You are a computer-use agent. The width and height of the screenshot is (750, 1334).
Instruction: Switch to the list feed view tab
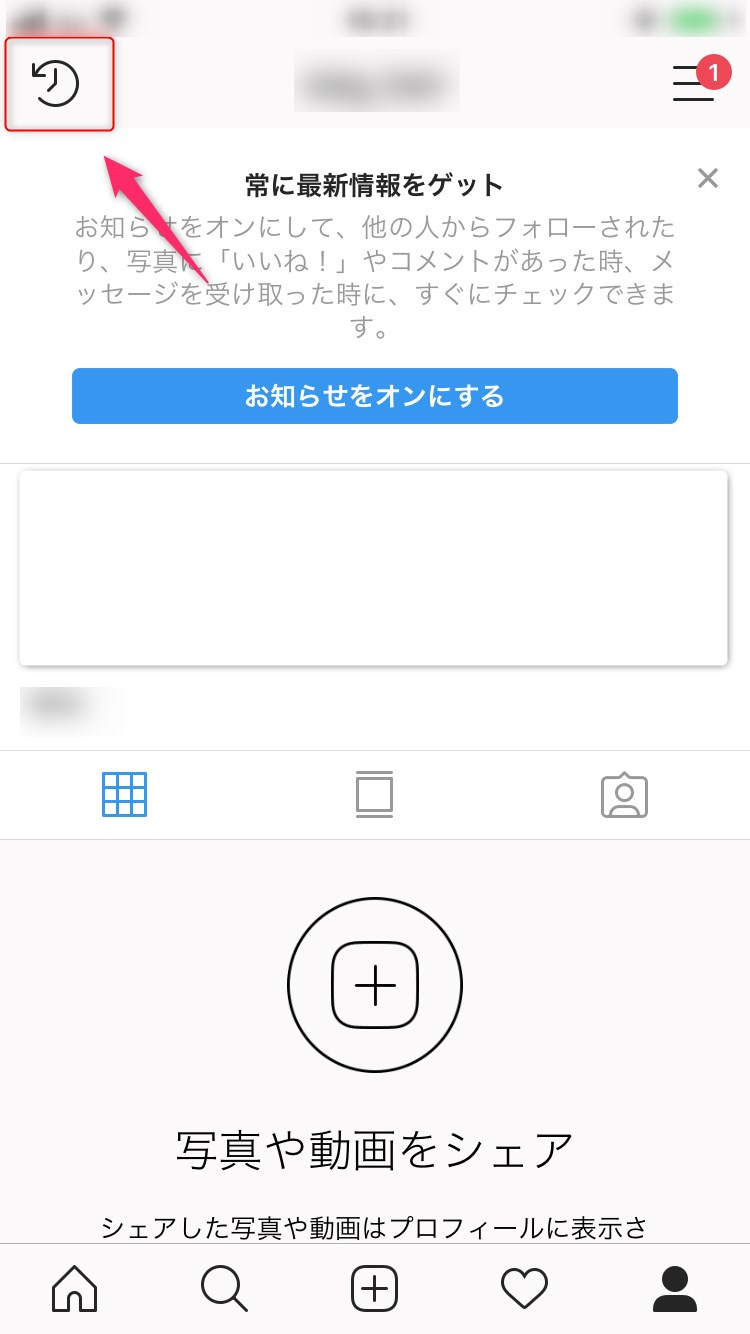(374, 795)
